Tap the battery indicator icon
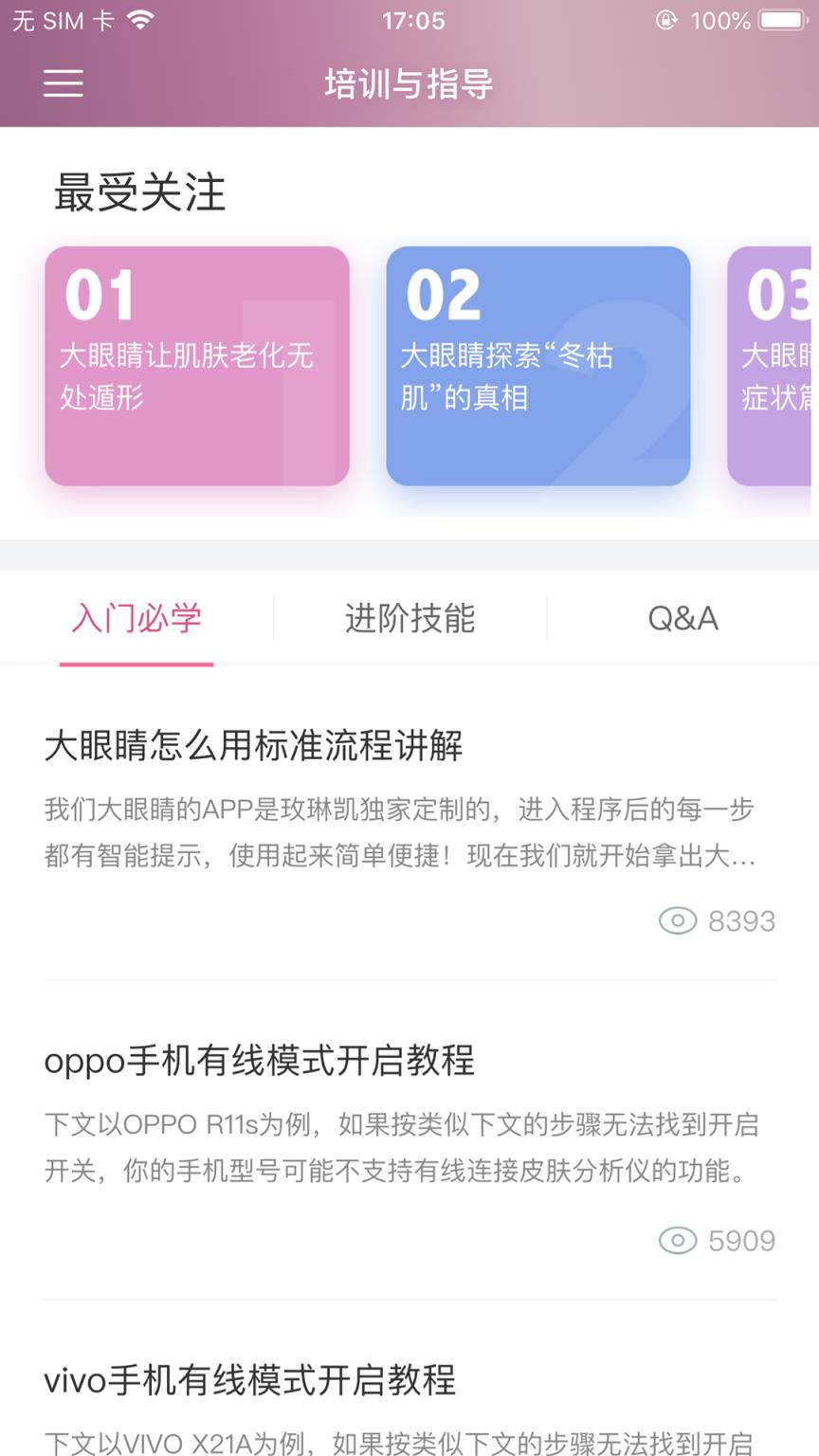Viewport: 819px width, 1456px height. (x=779, y=18)
